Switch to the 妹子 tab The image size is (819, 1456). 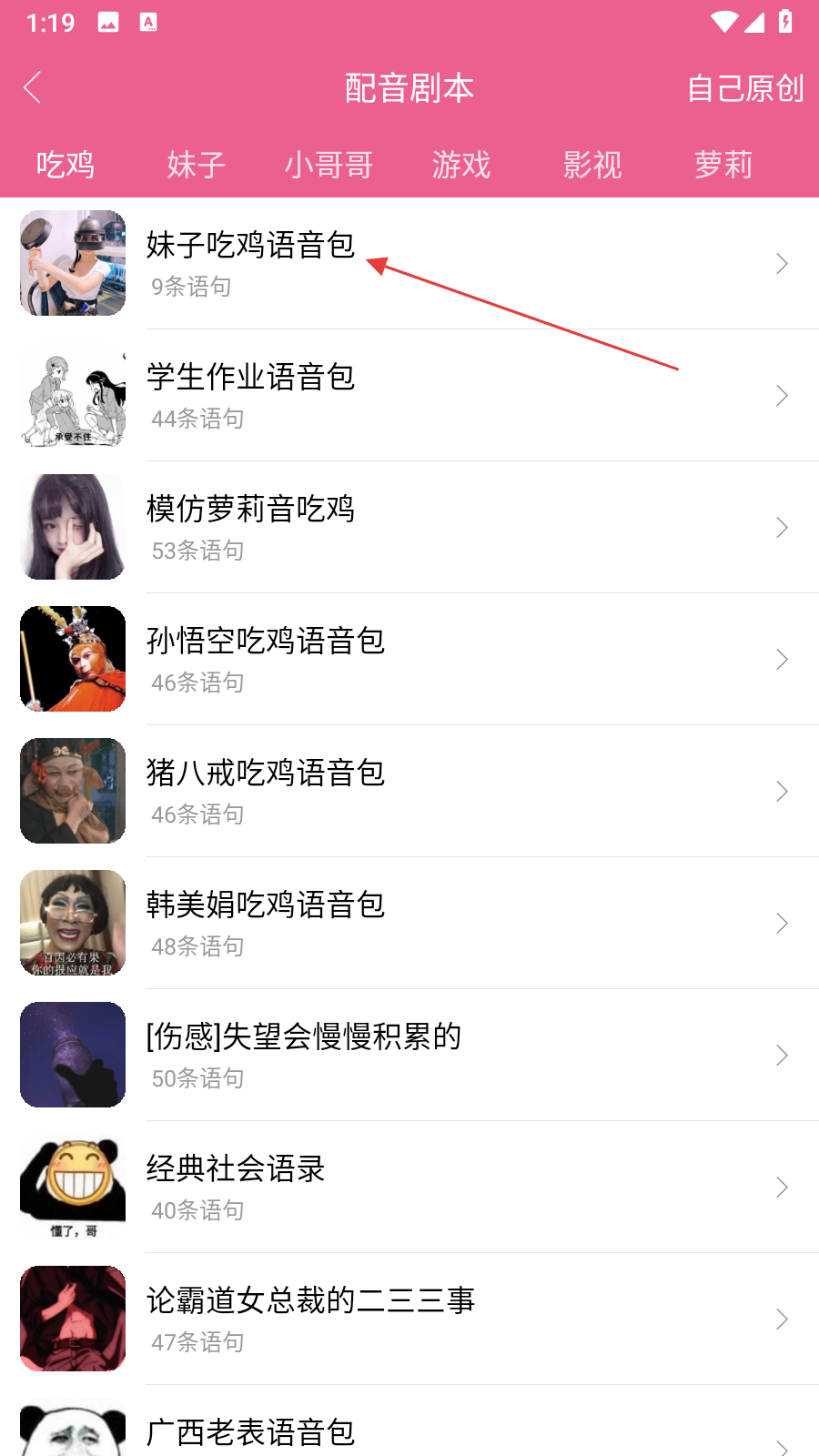196,165
